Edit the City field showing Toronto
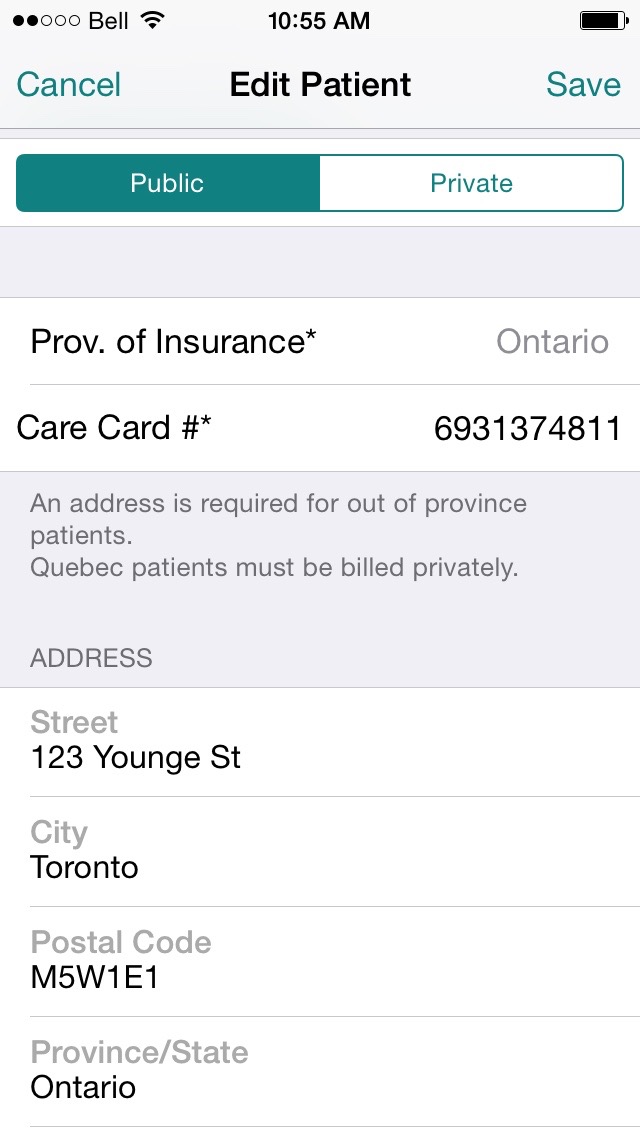 320,851
